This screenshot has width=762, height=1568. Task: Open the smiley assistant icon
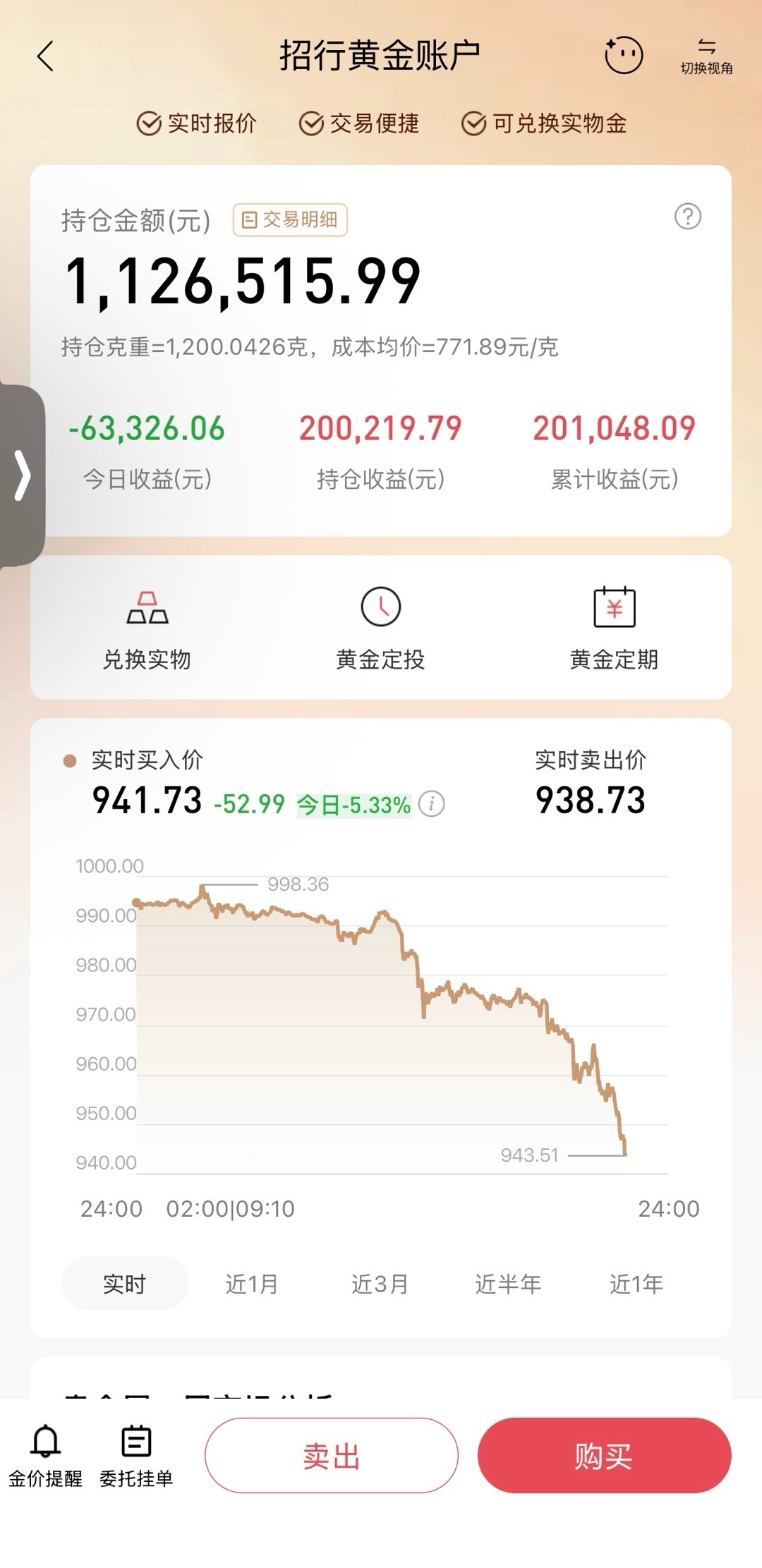(624, 55)
